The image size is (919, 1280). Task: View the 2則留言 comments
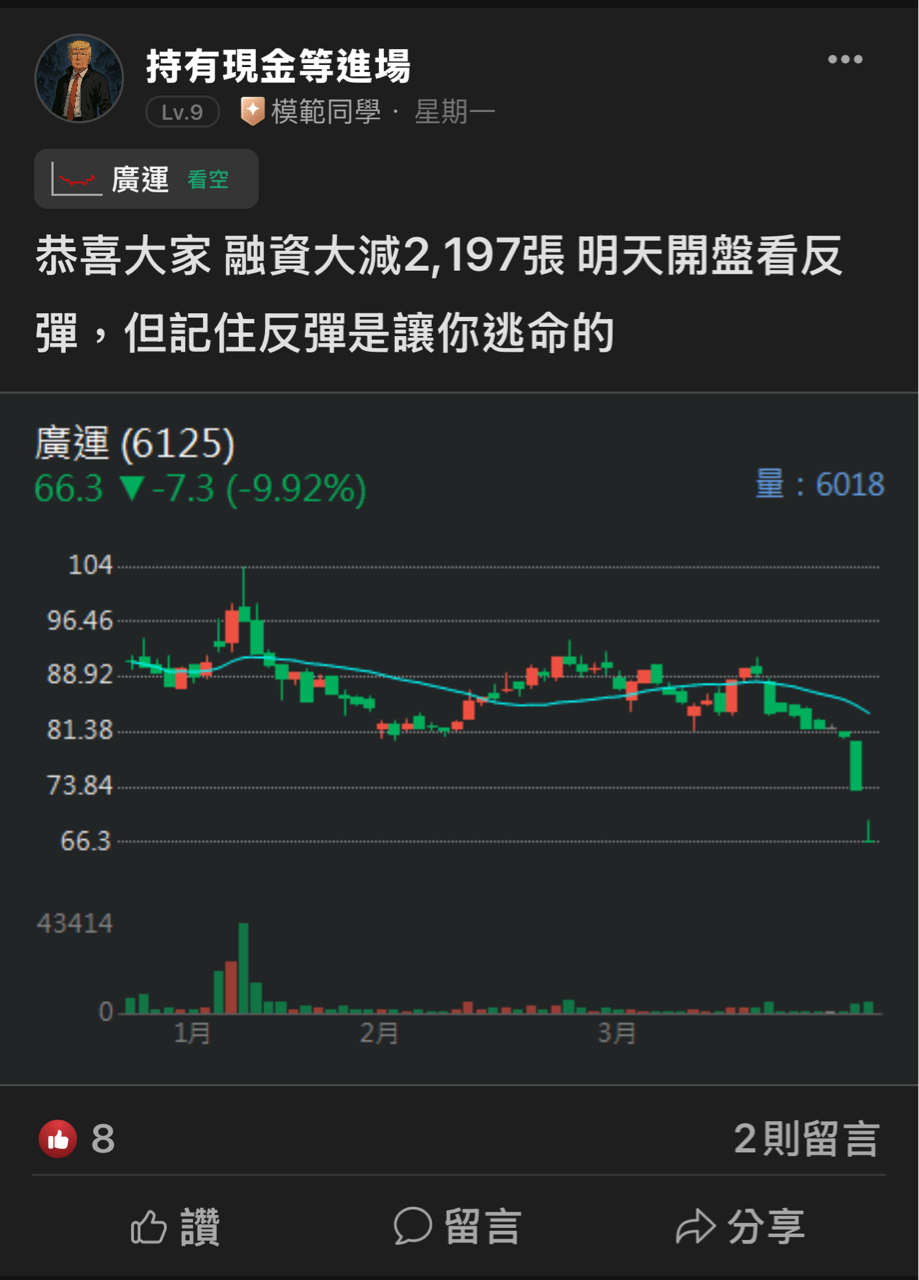pos(806,1138)
